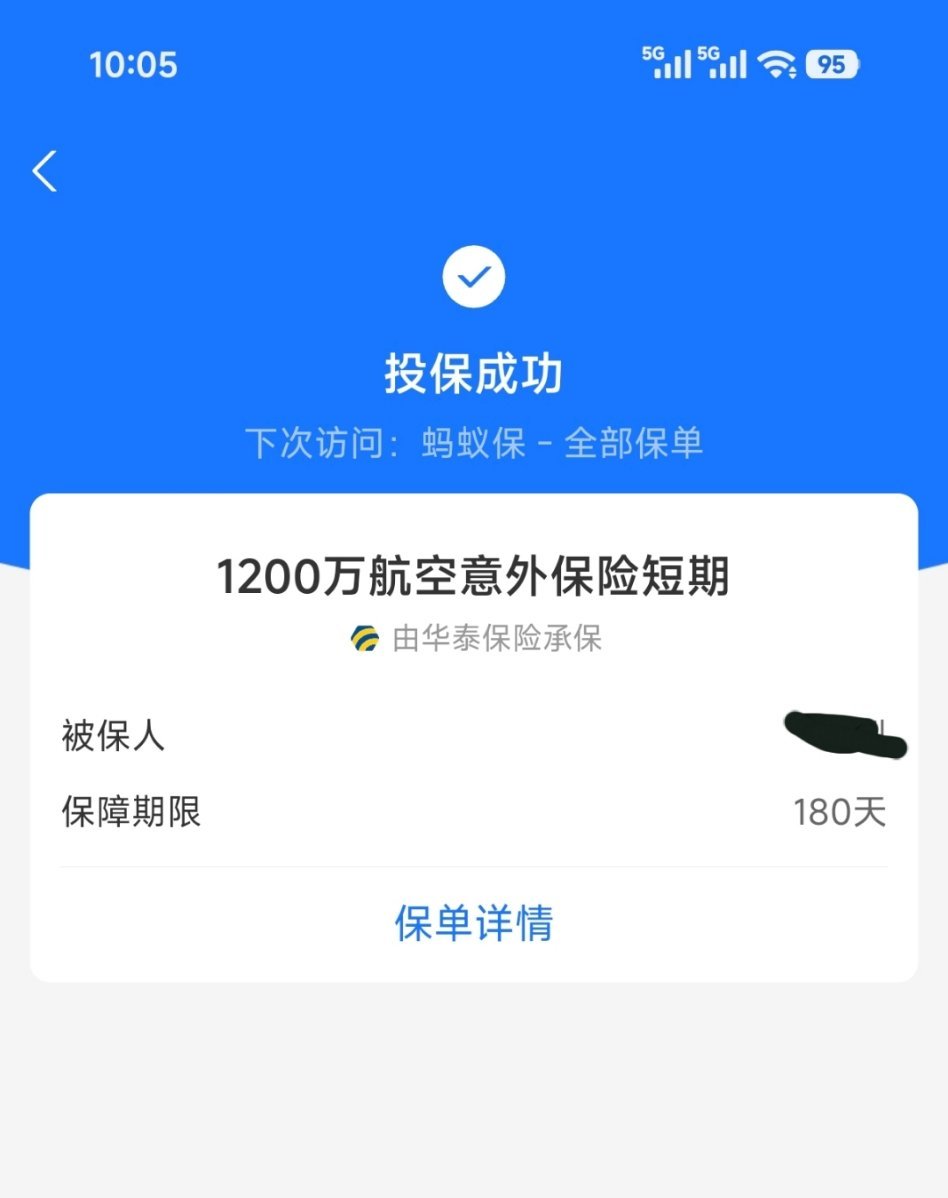Tap the 被保人 label
The height and width of the screenshot is (1198, 948).
tap(112, 735)
